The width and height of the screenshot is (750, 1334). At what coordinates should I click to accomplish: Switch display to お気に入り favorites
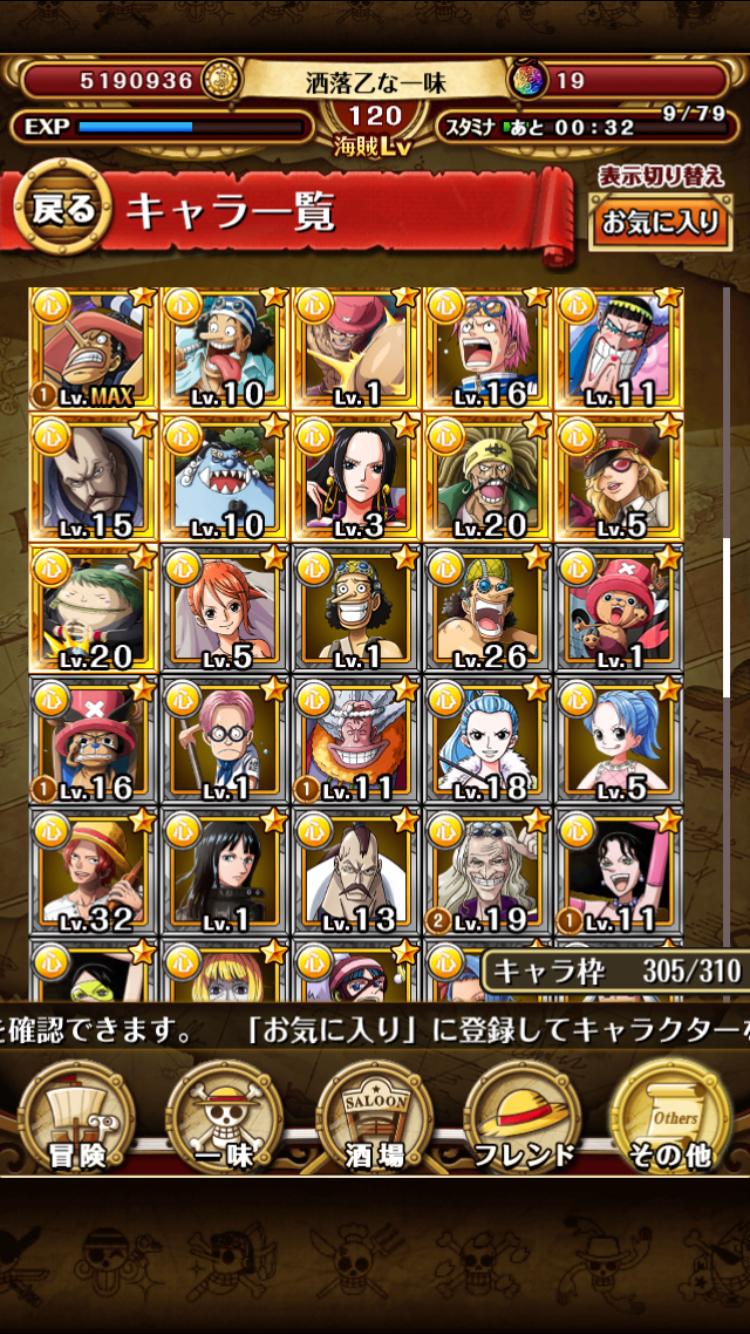660,221
